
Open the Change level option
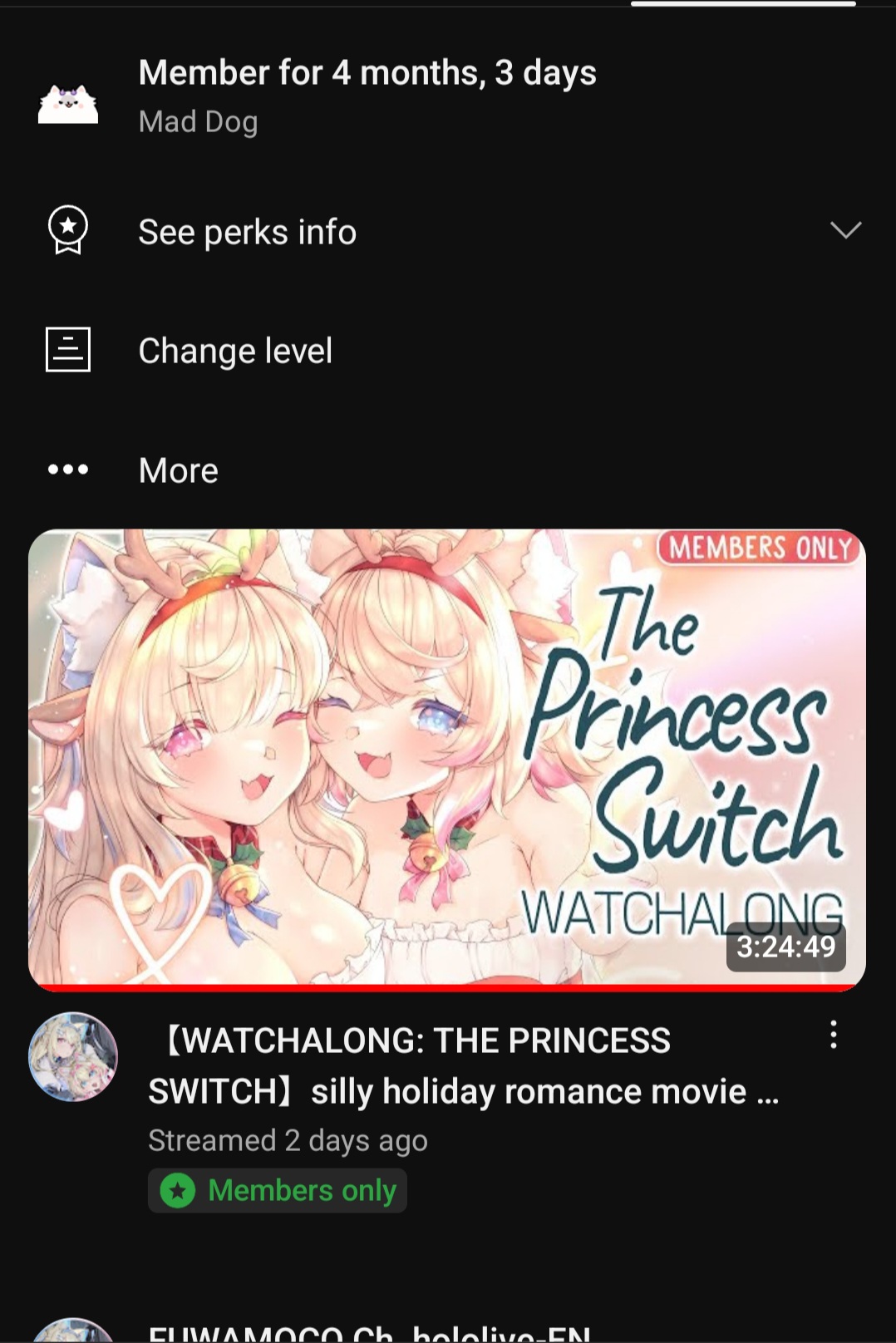click(x=235, y=351)
